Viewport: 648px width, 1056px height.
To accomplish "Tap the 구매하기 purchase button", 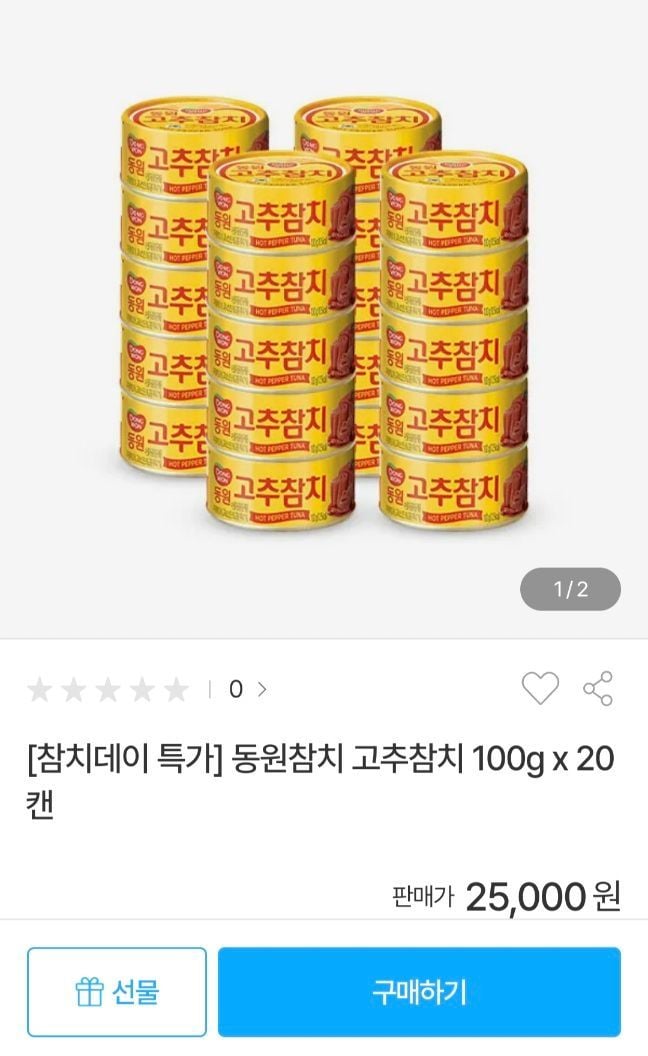I will 419,992.
